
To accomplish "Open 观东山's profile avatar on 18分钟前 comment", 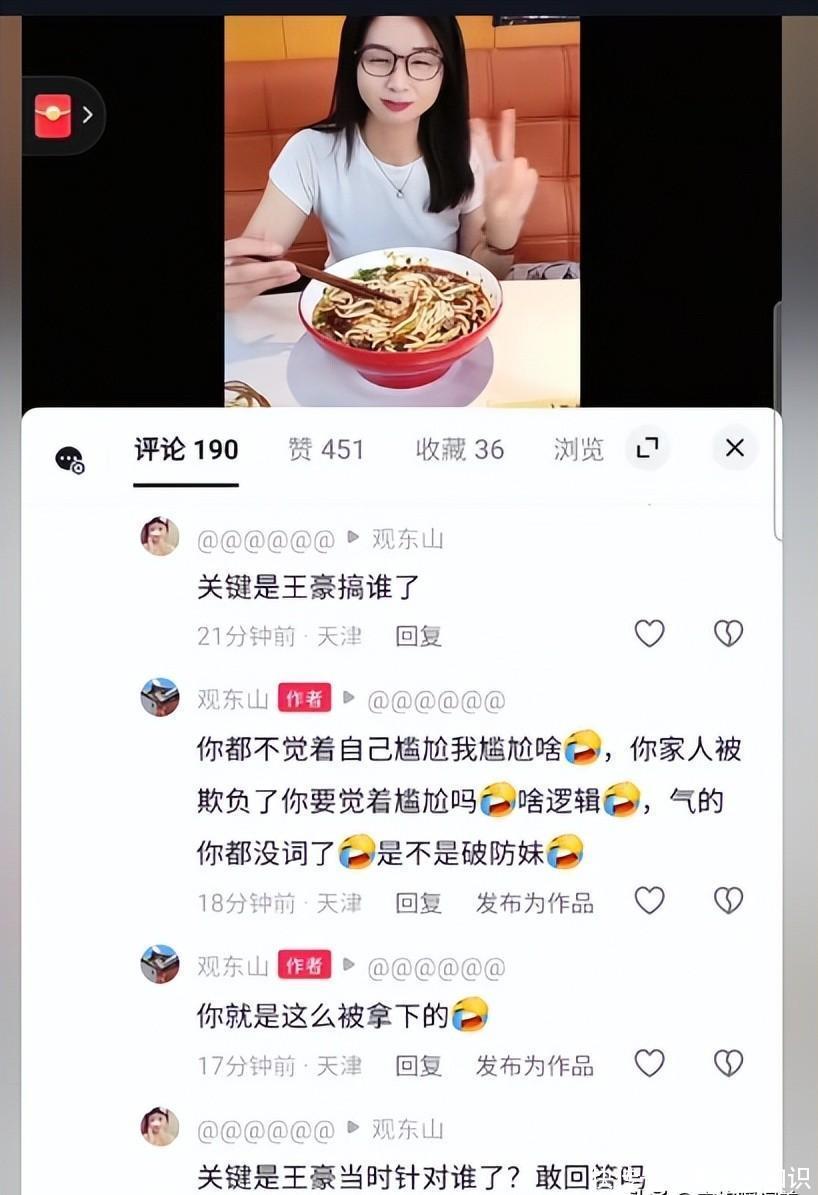I will (x=160, y=698).
